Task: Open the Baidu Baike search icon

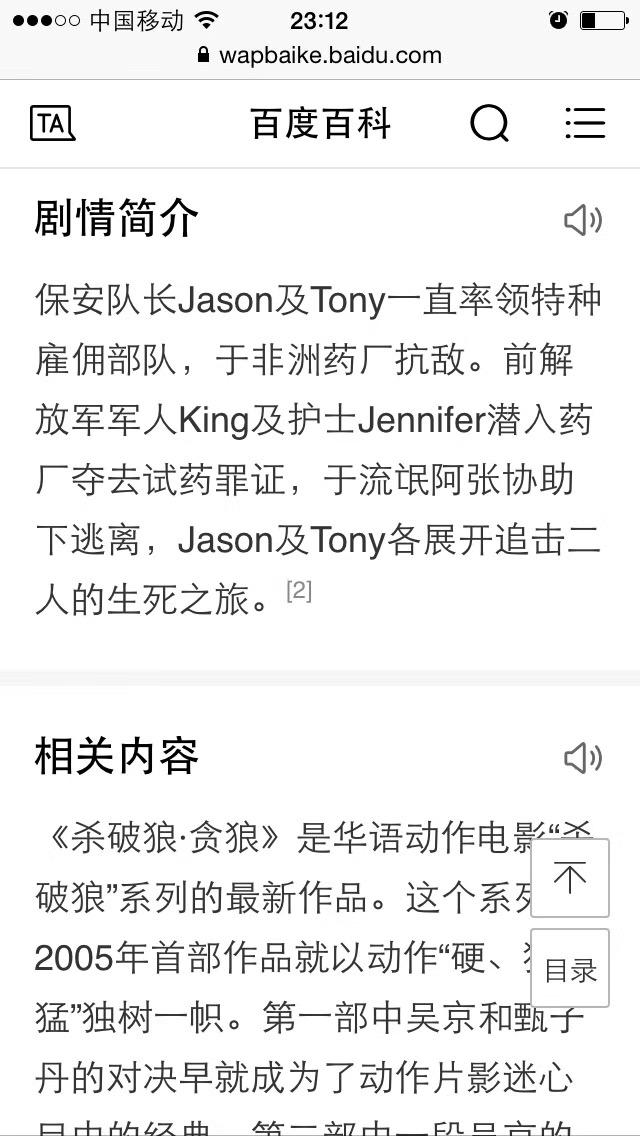Action: [x=489, y=123]
